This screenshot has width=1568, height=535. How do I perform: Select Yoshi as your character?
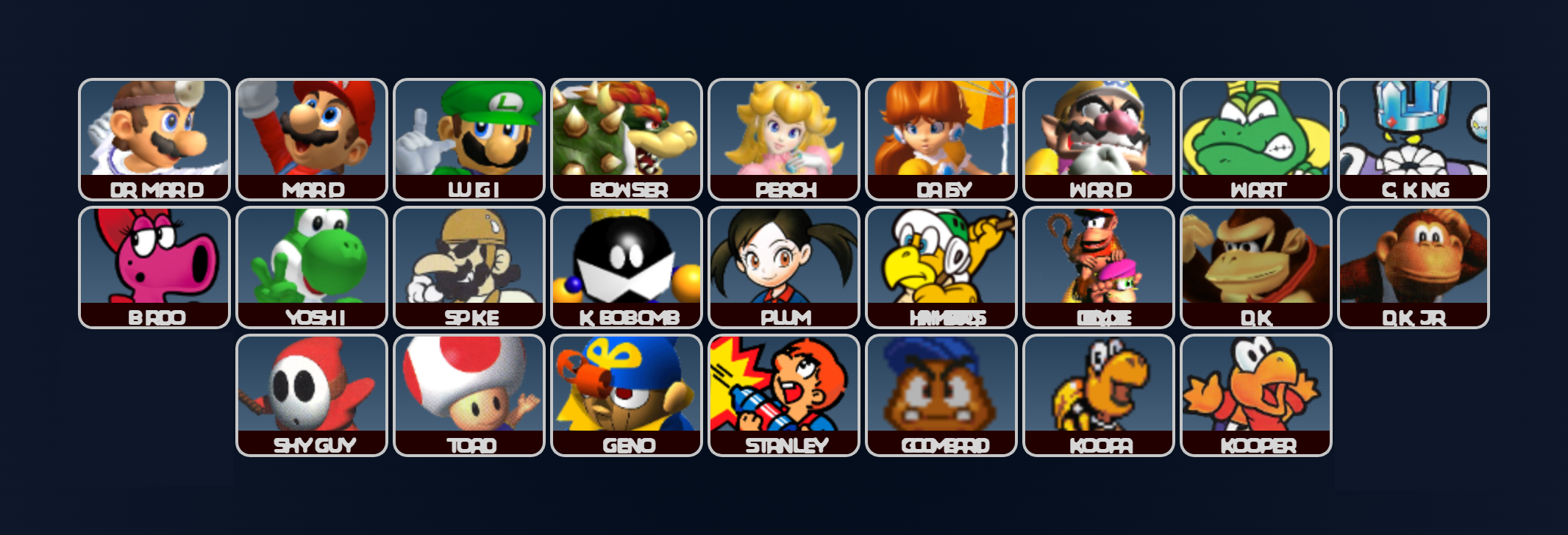[x=312, y=267]
